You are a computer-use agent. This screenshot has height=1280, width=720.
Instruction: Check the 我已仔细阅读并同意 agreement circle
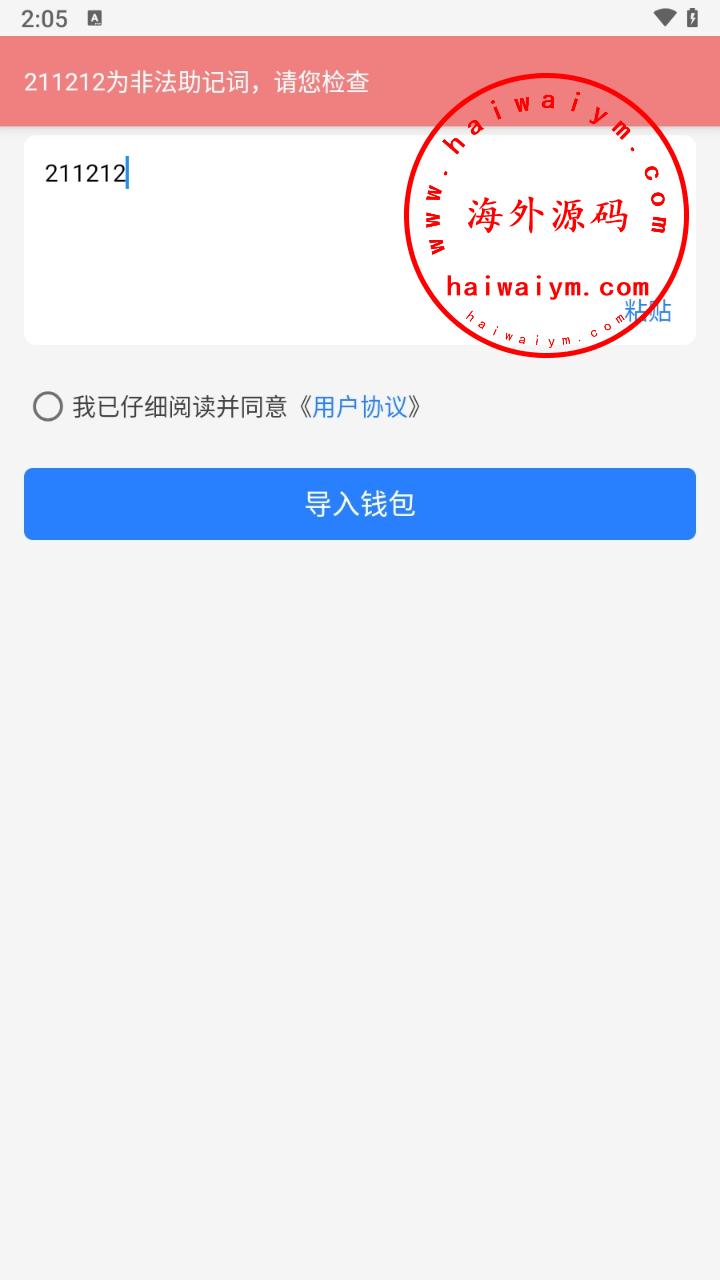tap(47, 407)
